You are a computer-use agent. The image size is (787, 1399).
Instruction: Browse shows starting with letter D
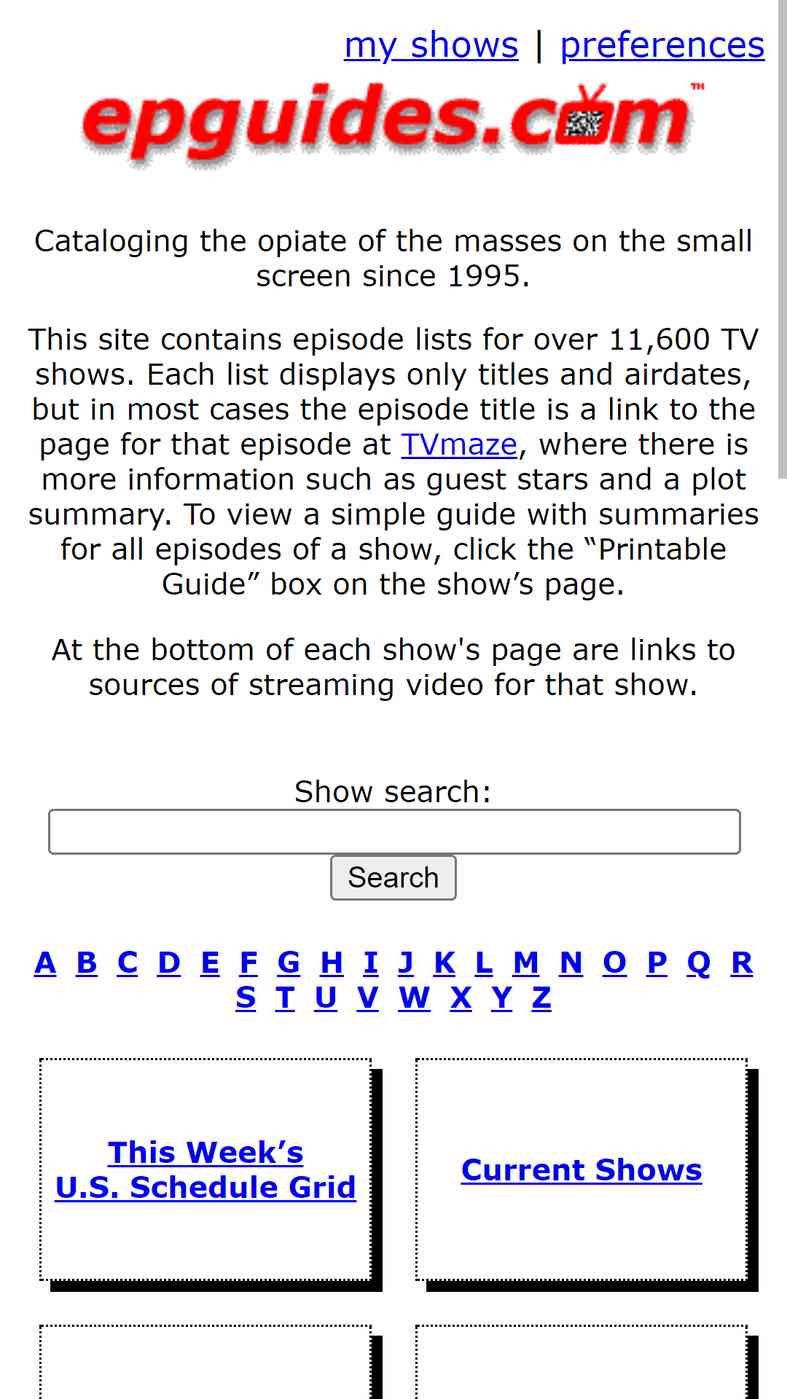click(x=169, y=963)
